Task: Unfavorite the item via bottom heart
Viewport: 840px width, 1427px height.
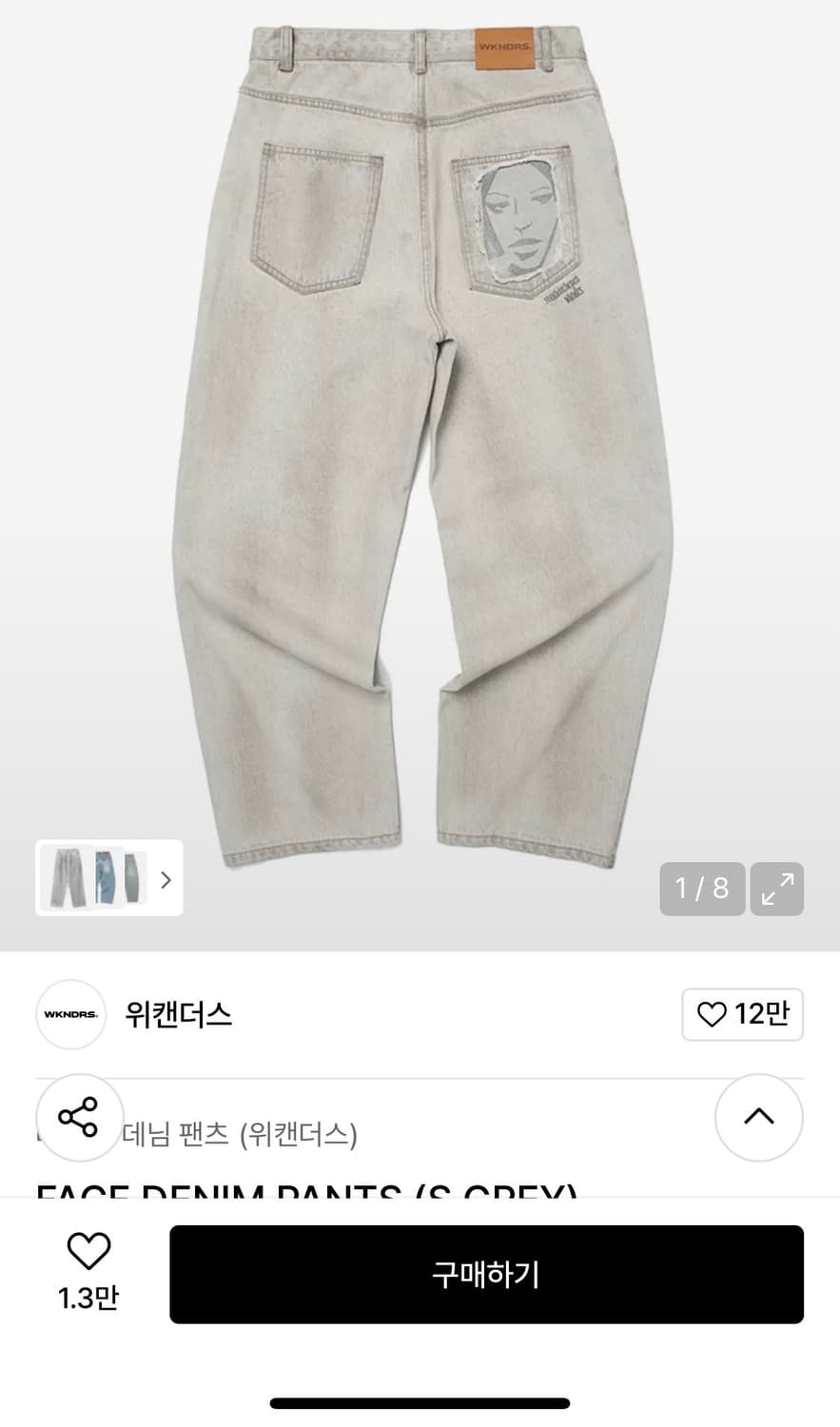Action: 89,1252
